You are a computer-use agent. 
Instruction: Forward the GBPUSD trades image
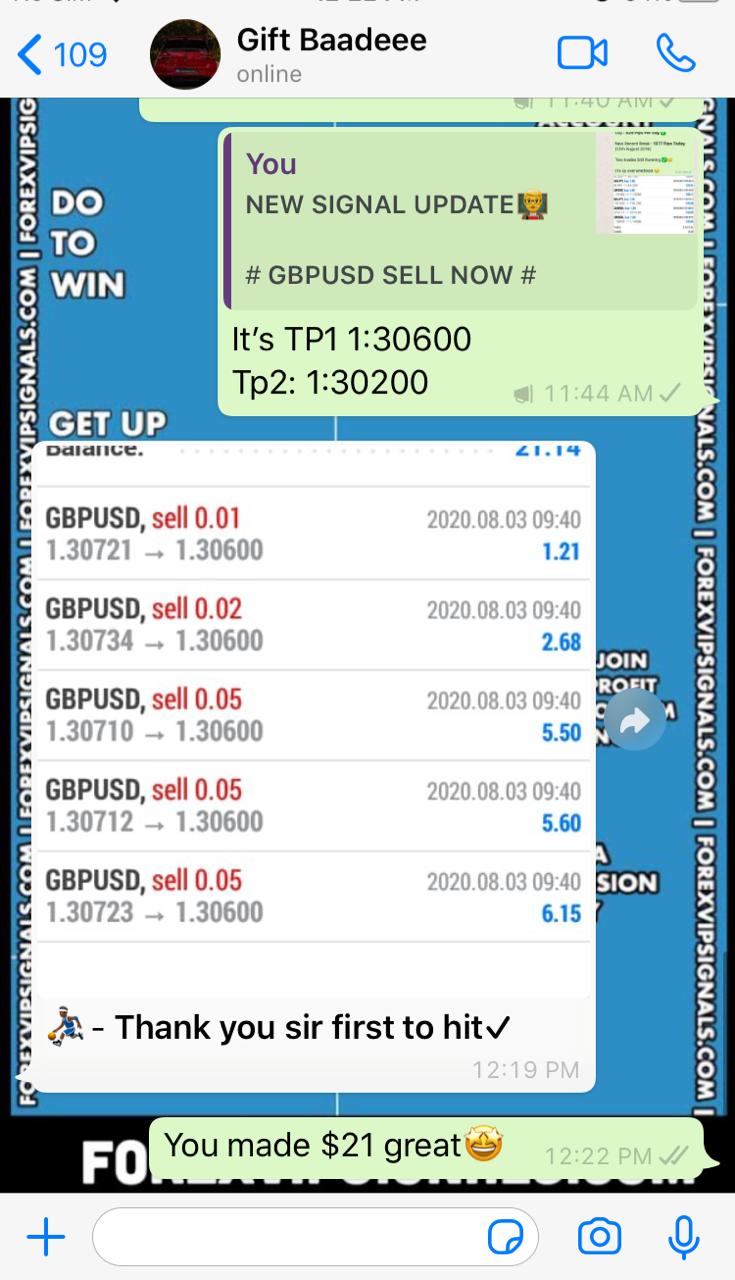click(x=634, y=722)
